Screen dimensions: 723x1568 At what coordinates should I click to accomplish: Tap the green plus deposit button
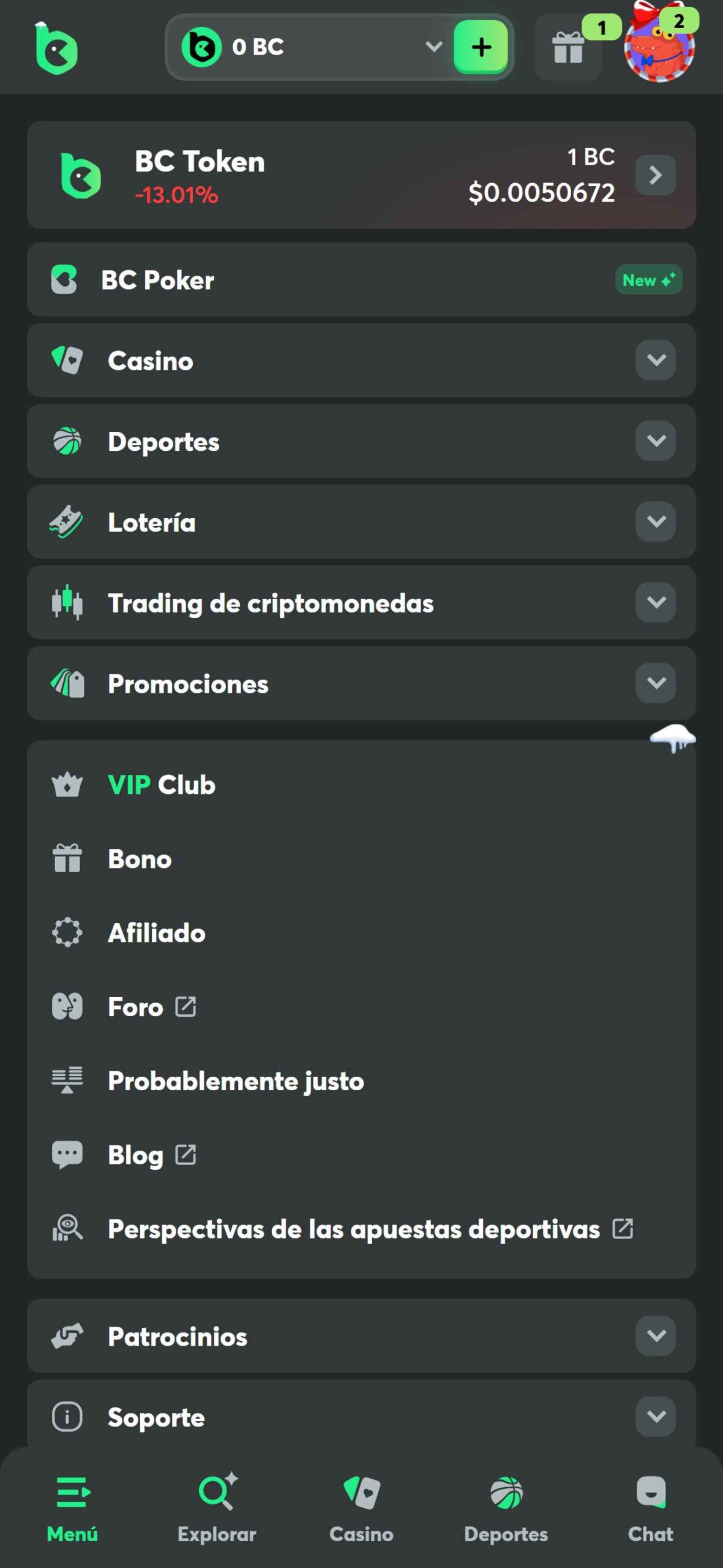[481, 47]
